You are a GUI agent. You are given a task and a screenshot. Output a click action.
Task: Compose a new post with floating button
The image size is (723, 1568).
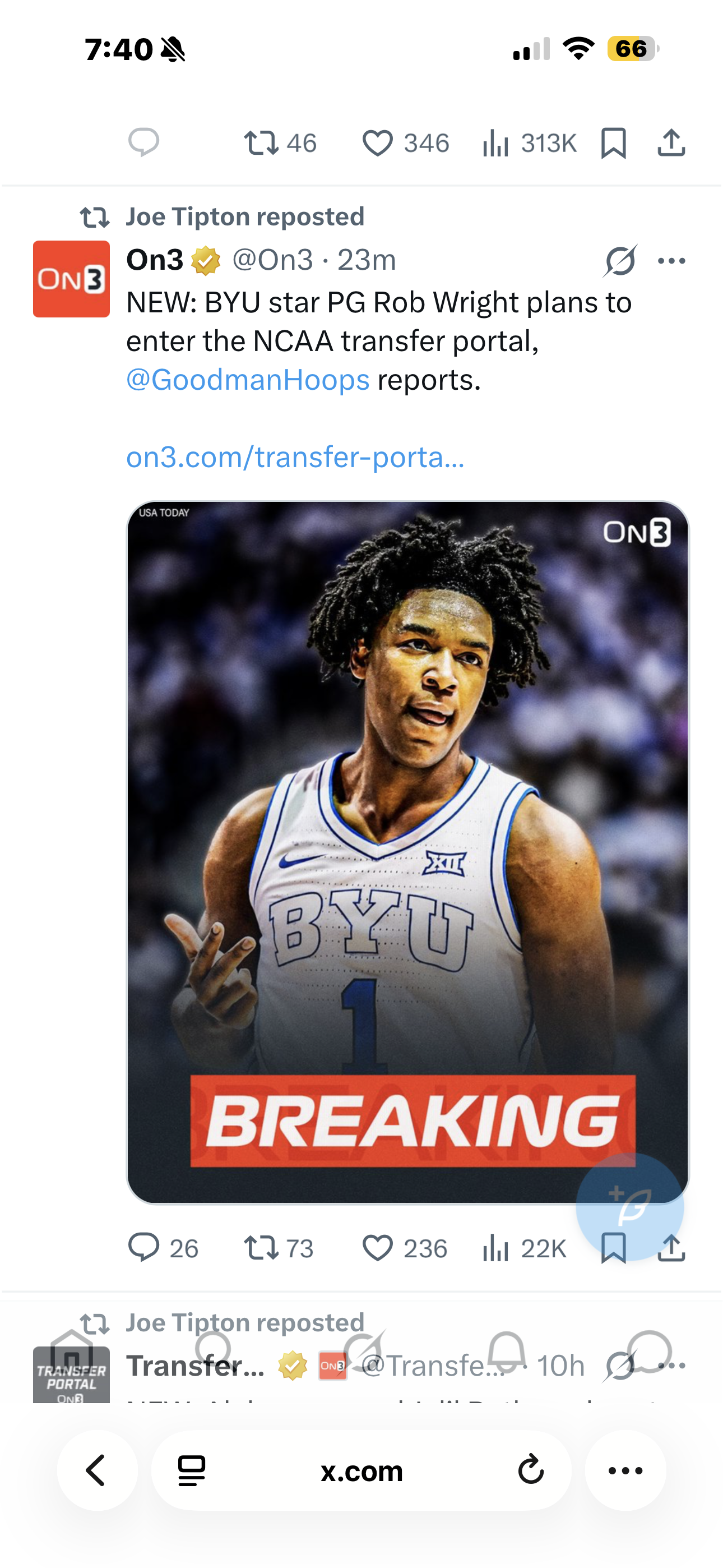(630, 1206)
